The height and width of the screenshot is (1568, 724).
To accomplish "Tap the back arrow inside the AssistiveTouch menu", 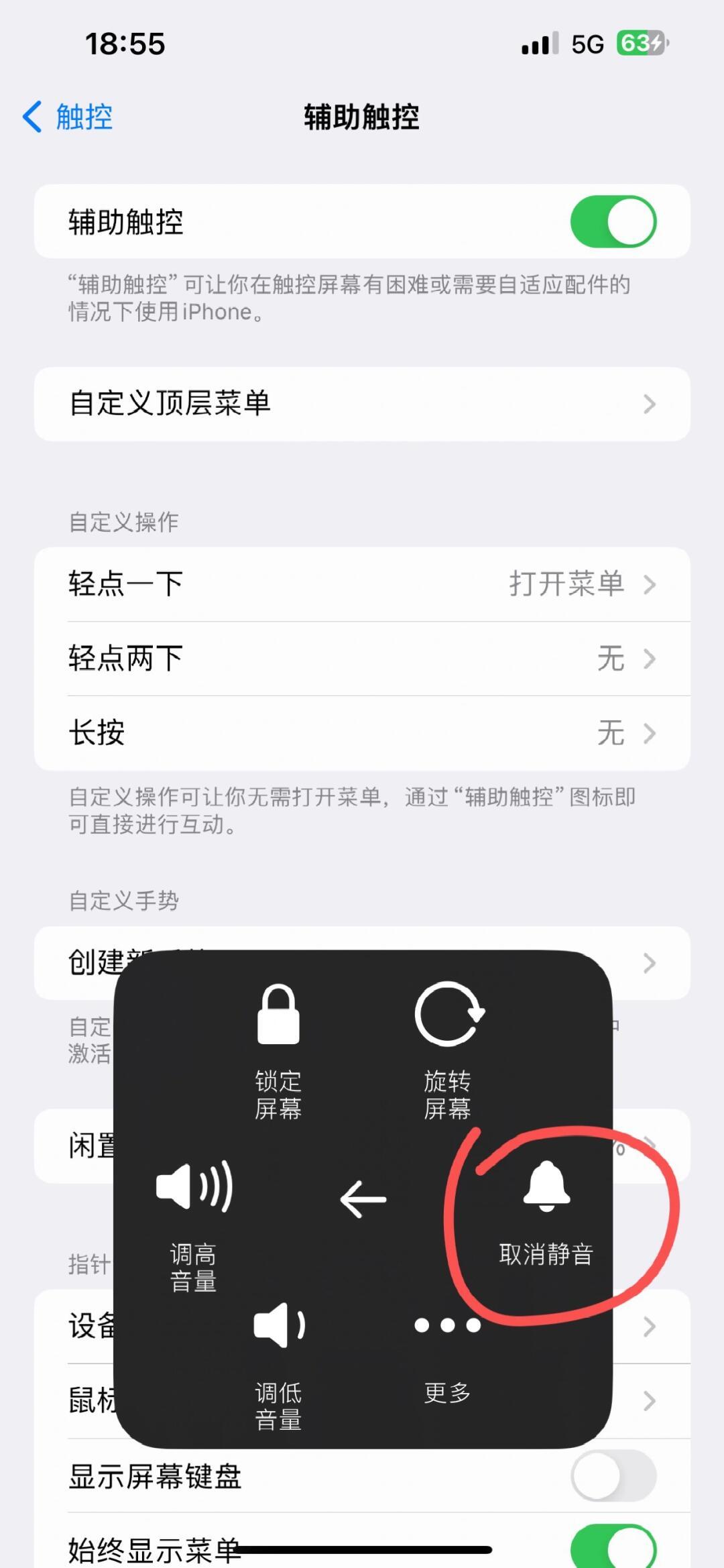I will coord(364,1197).
